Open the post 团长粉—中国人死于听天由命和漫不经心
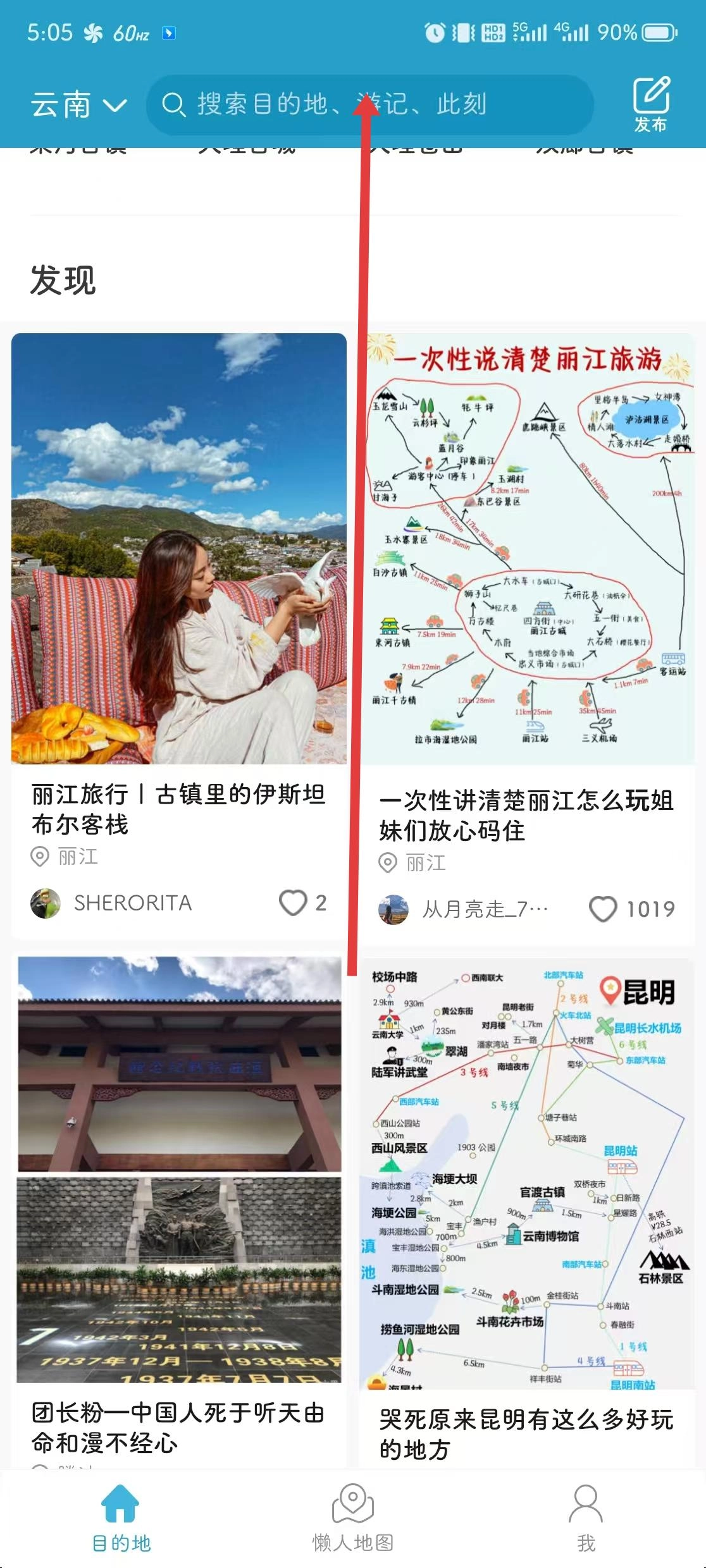The height and width of the screenshot is (1568, 706). [178, 1427]
